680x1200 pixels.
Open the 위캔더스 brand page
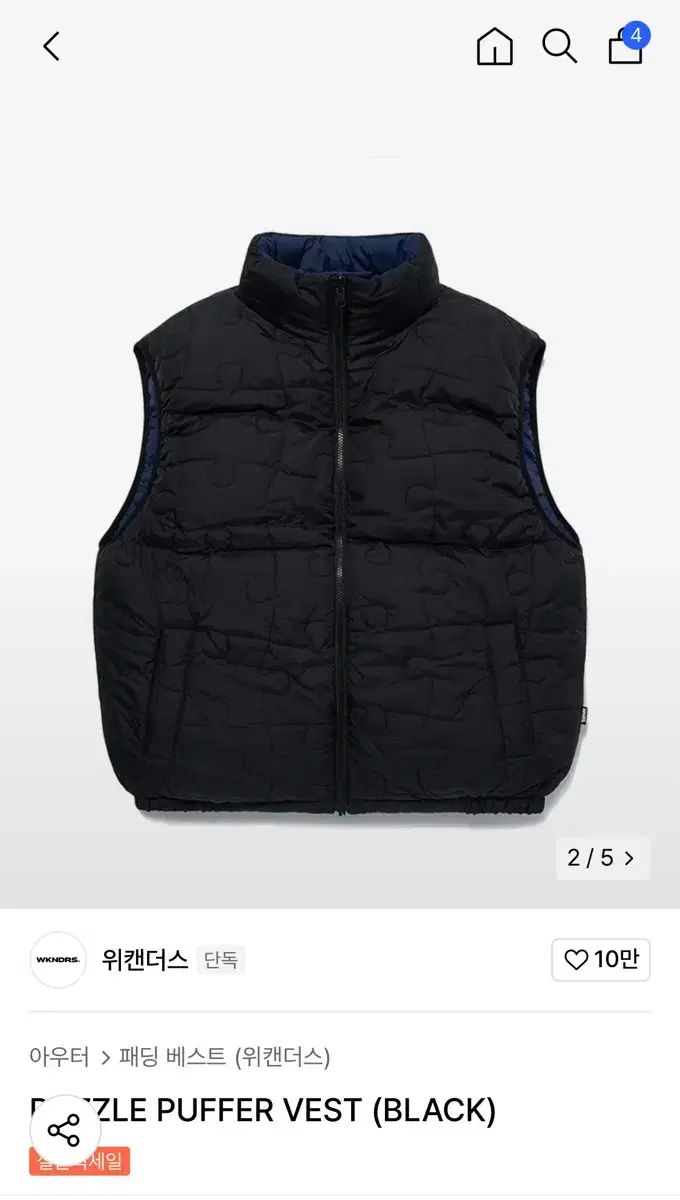(145, 960)
